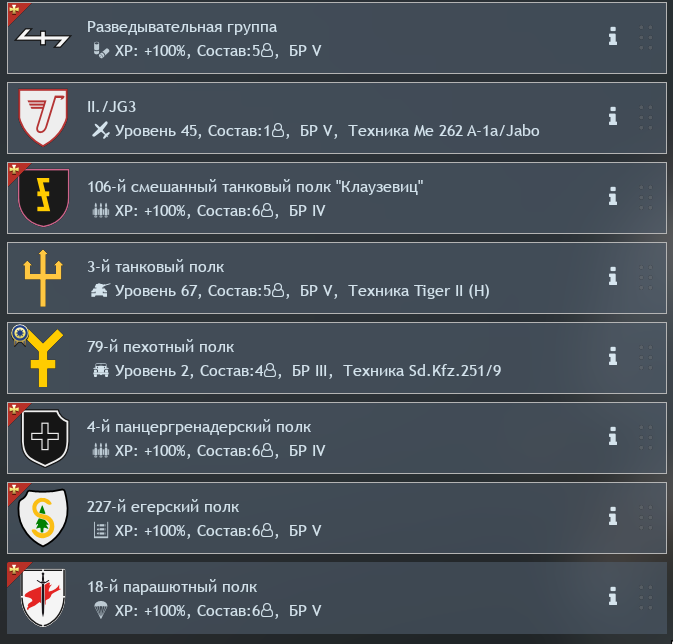Image resolution: width=673 pixels, height=644 pixels.
Task: Select the II./JG3 squad
Action: (x=300, y=117)
